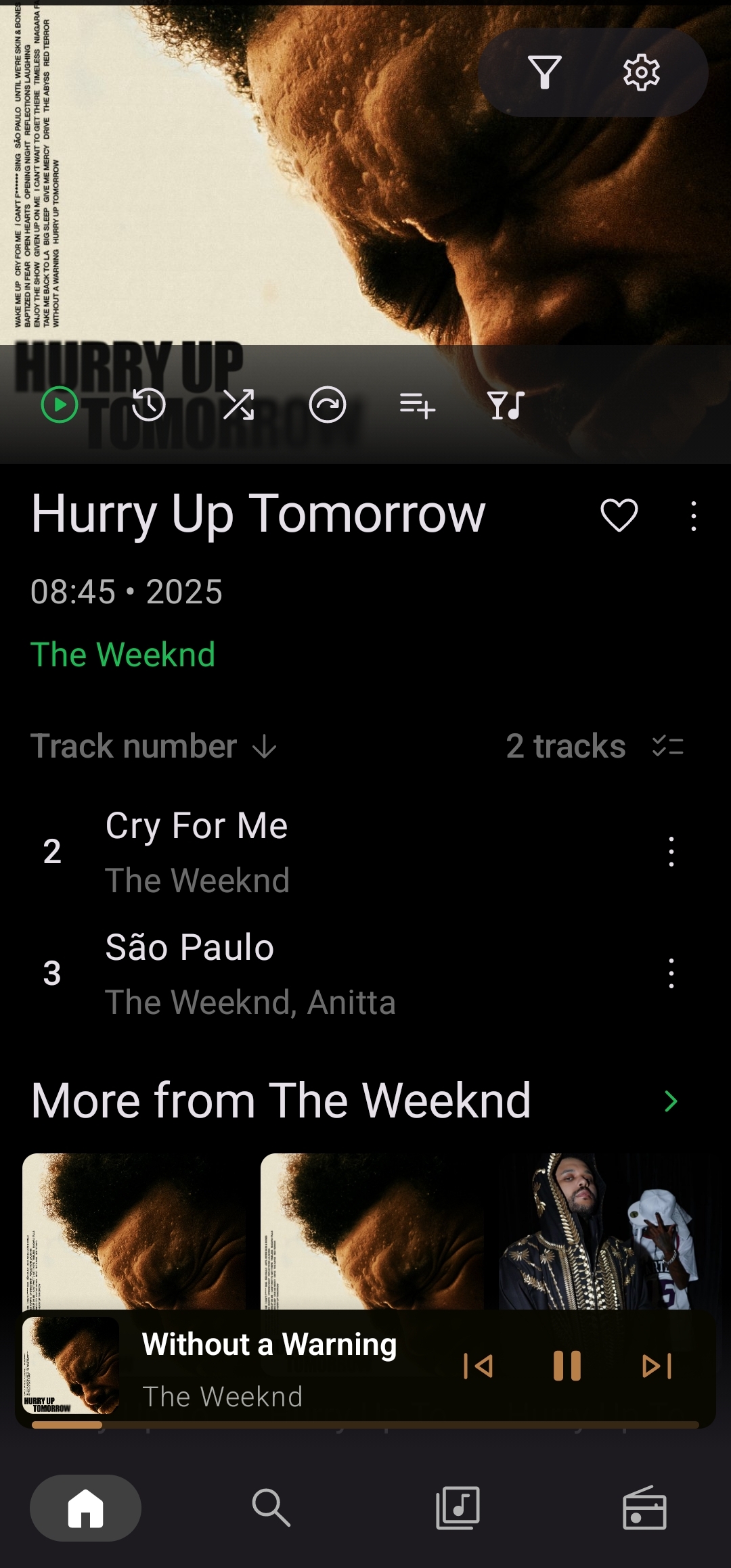This screenshot has height=1568, width=731.
Task: Enable multi-select for tracks
Action: (667, 747)
